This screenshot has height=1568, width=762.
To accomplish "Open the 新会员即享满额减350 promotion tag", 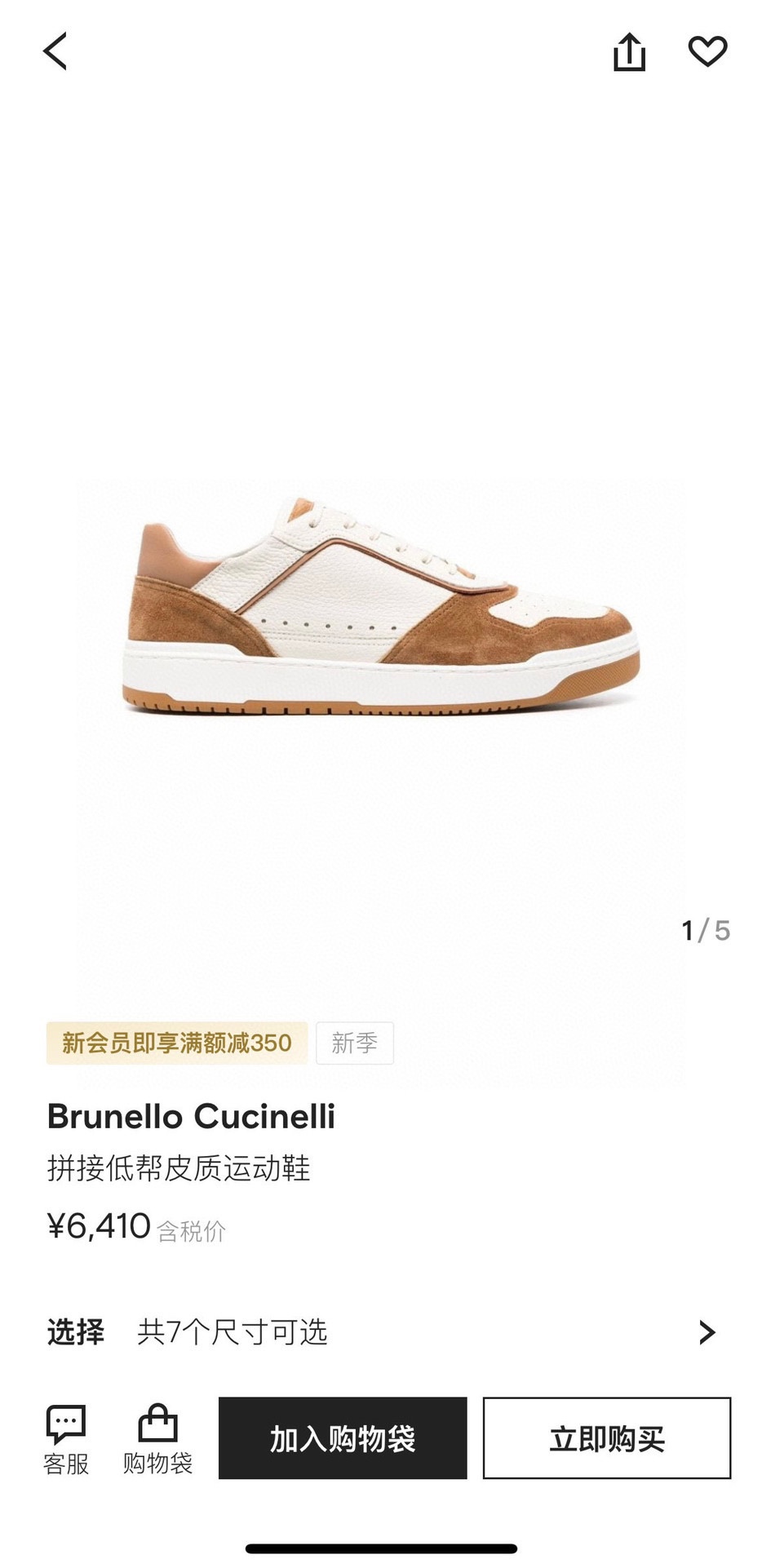I will pyautogui.click(x=177, y=1043).
